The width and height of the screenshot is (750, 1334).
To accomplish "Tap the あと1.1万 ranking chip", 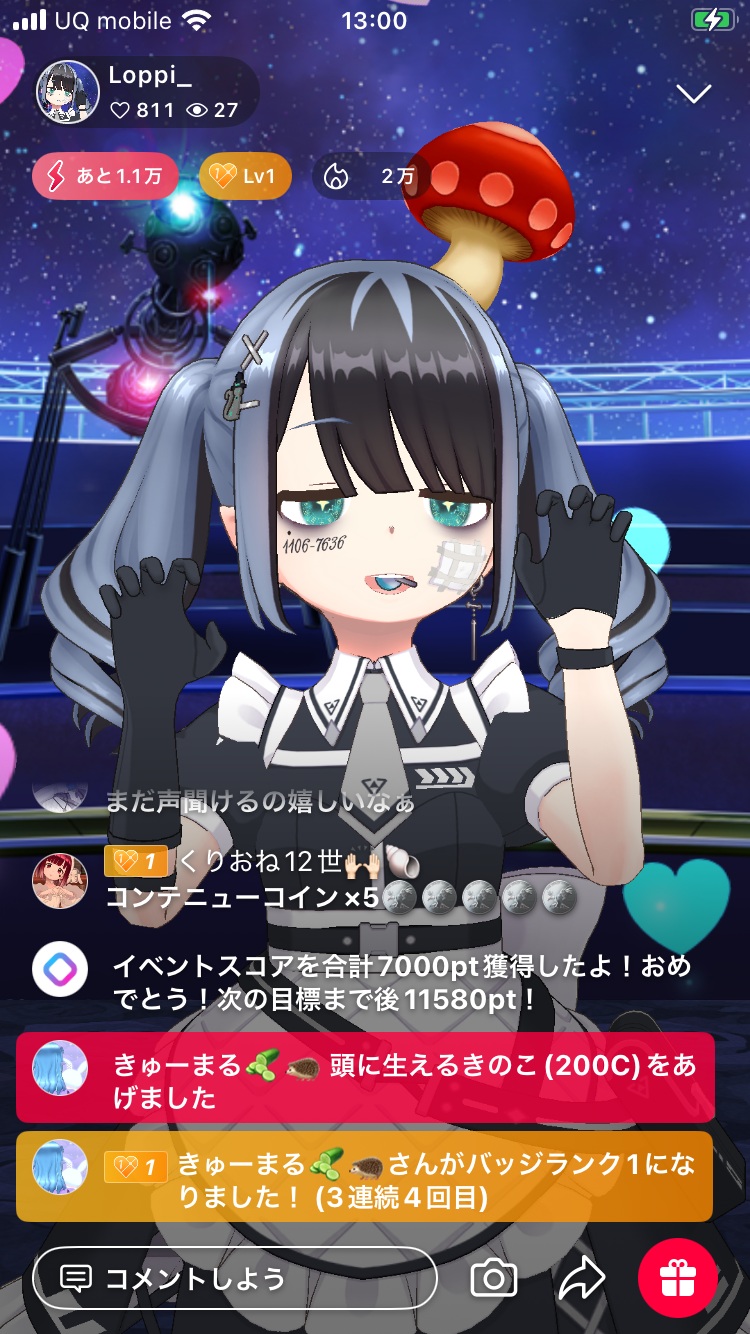I will point(105,177).
